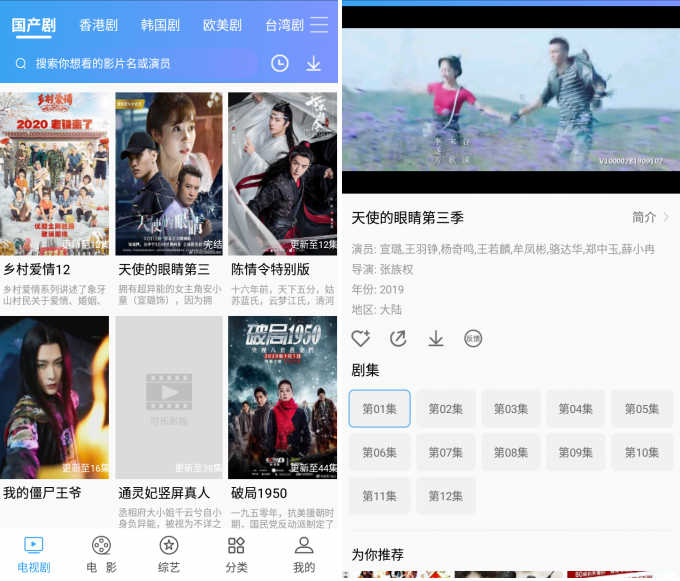Switch to the 欧美剧 tab

[x=222, y=25]
